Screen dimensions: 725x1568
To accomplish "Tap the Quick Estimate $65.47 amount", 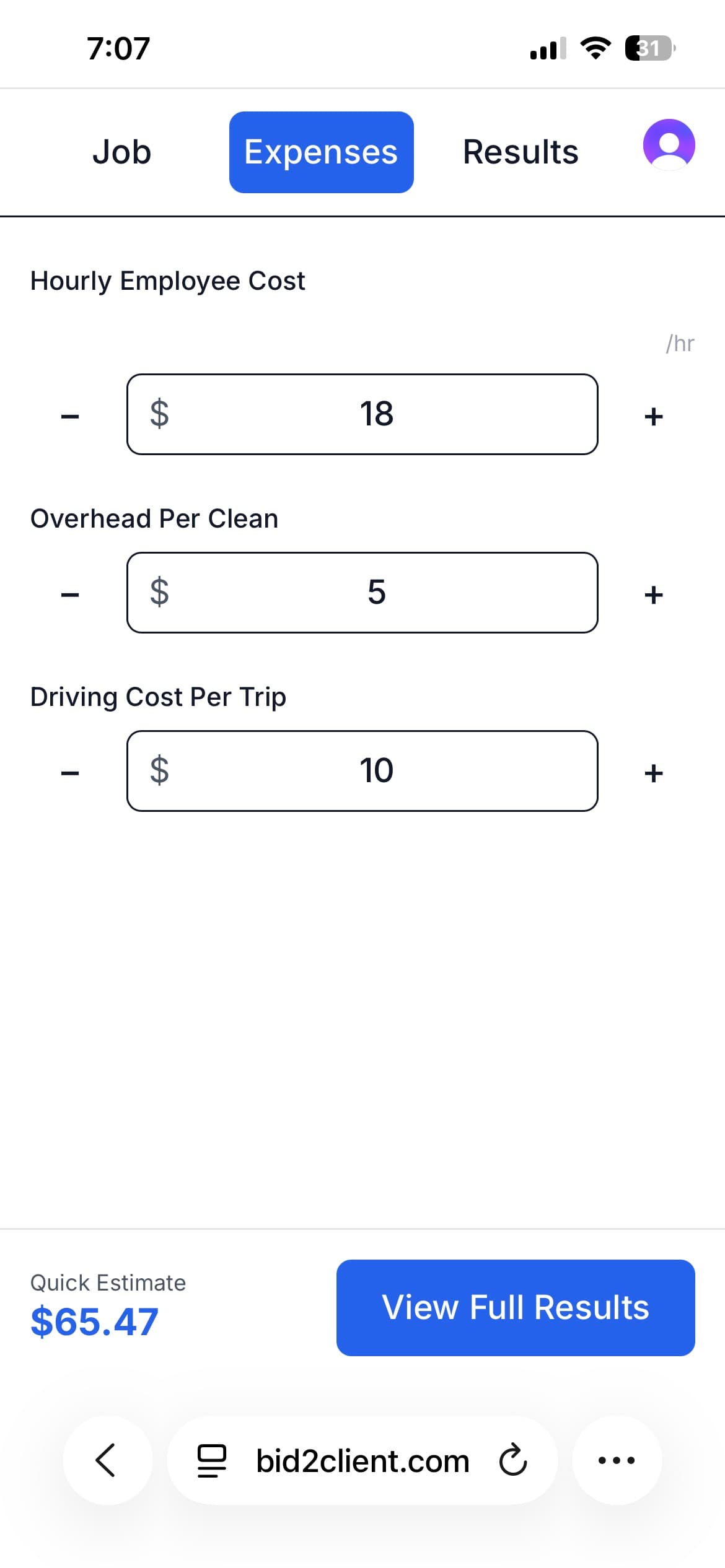I will tap(94, 1322).
